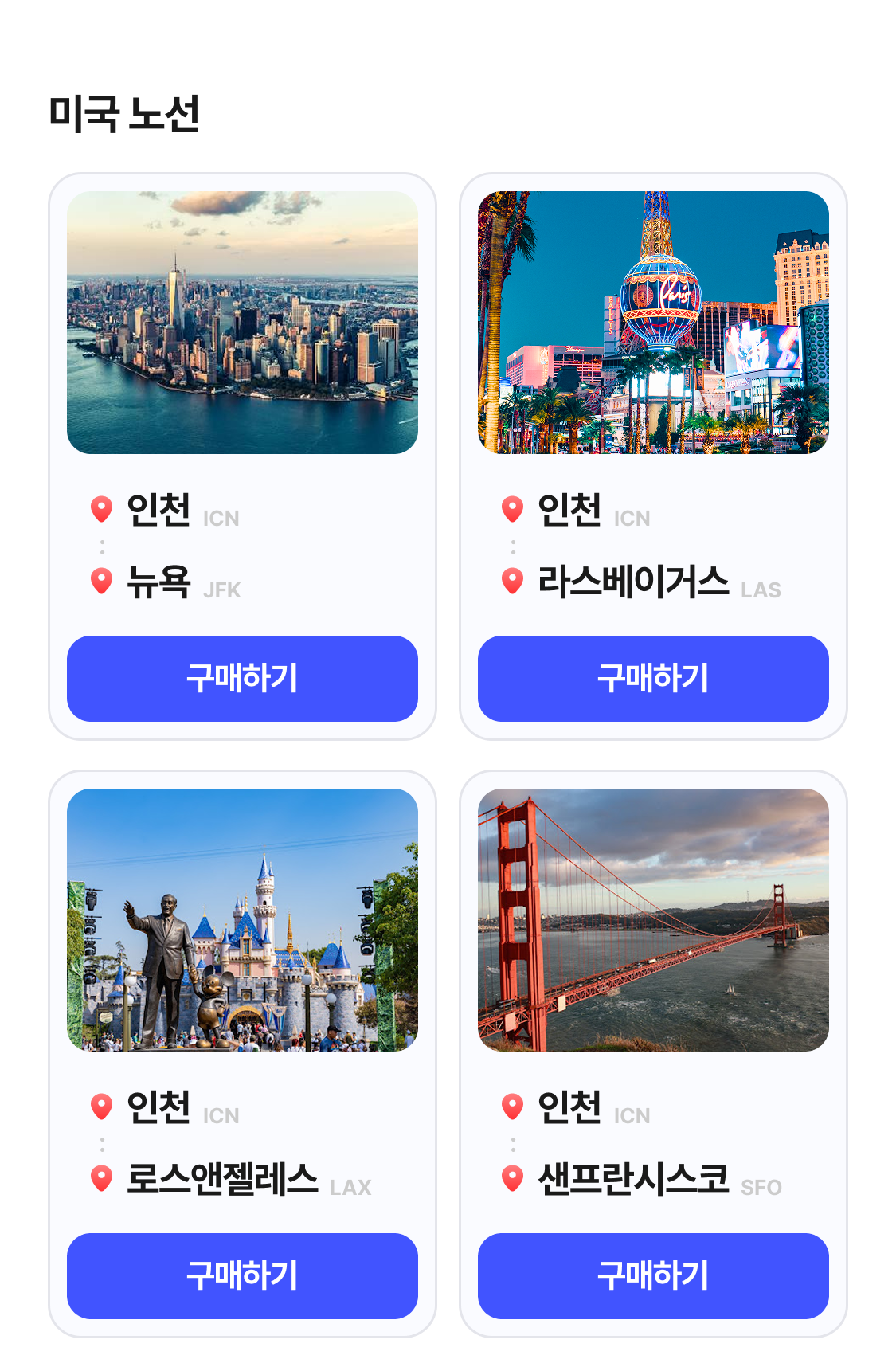Open the 샌프란시스코 SFO route card photo
Viewport: 896px width, 1367px height.
click(x=653, y=920)
